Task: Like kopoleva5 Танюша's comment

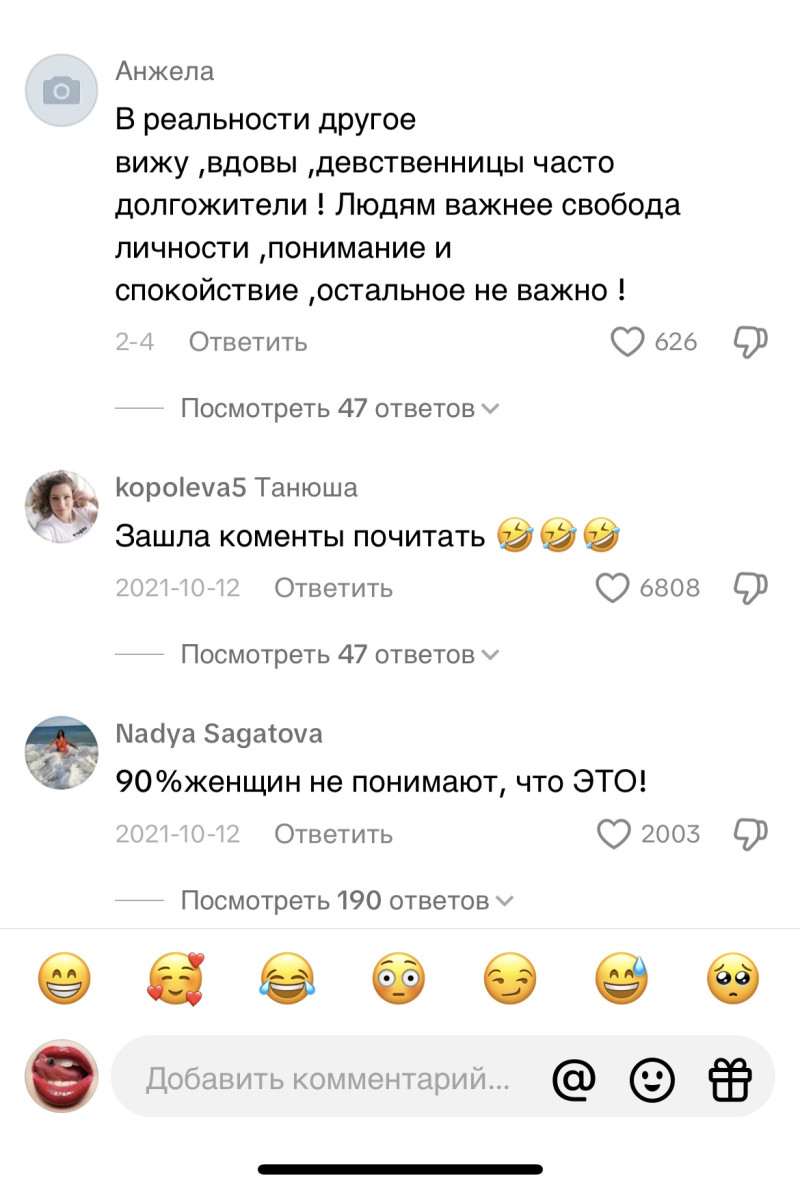Action: coord(613,588)
